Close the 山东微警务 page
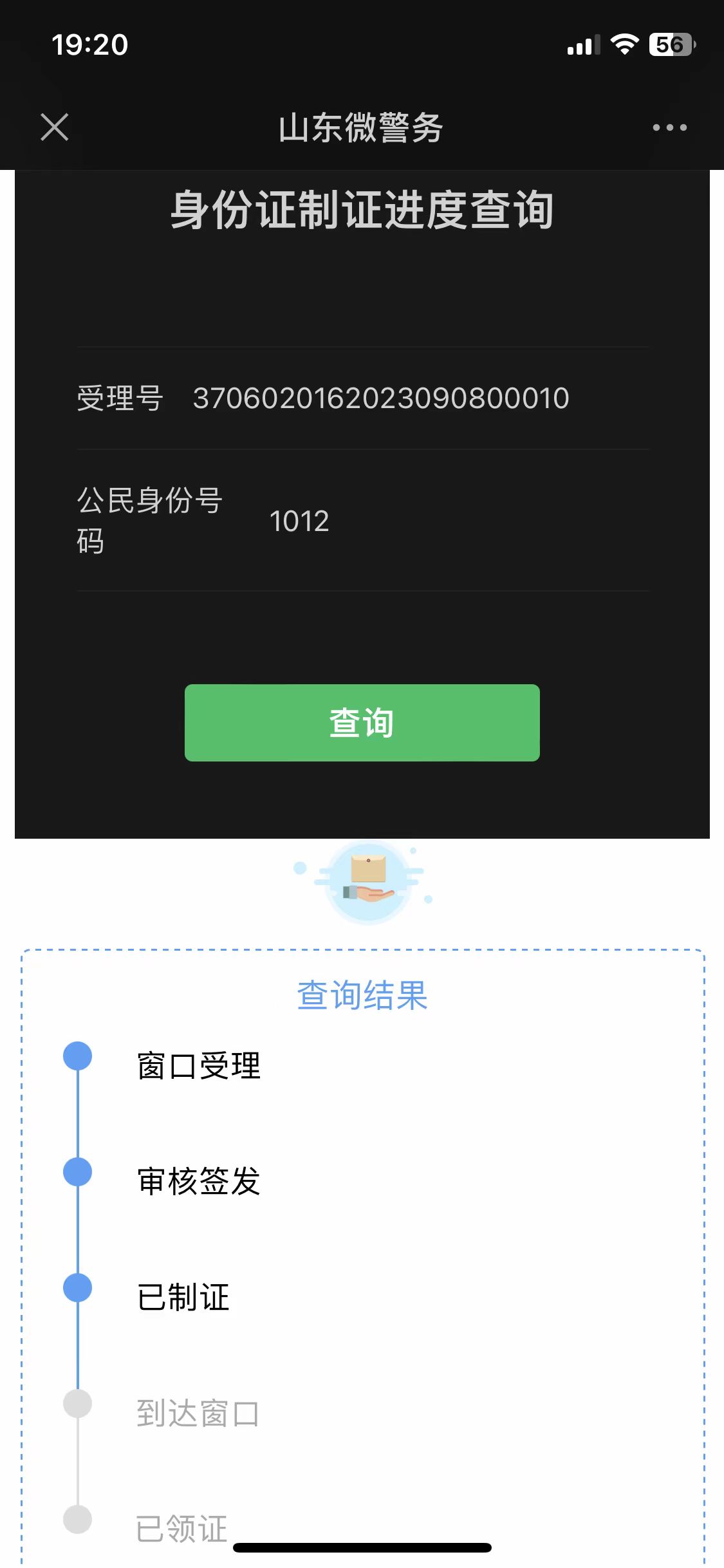The width and height of the screenshot is (724, 1568). 55,127
